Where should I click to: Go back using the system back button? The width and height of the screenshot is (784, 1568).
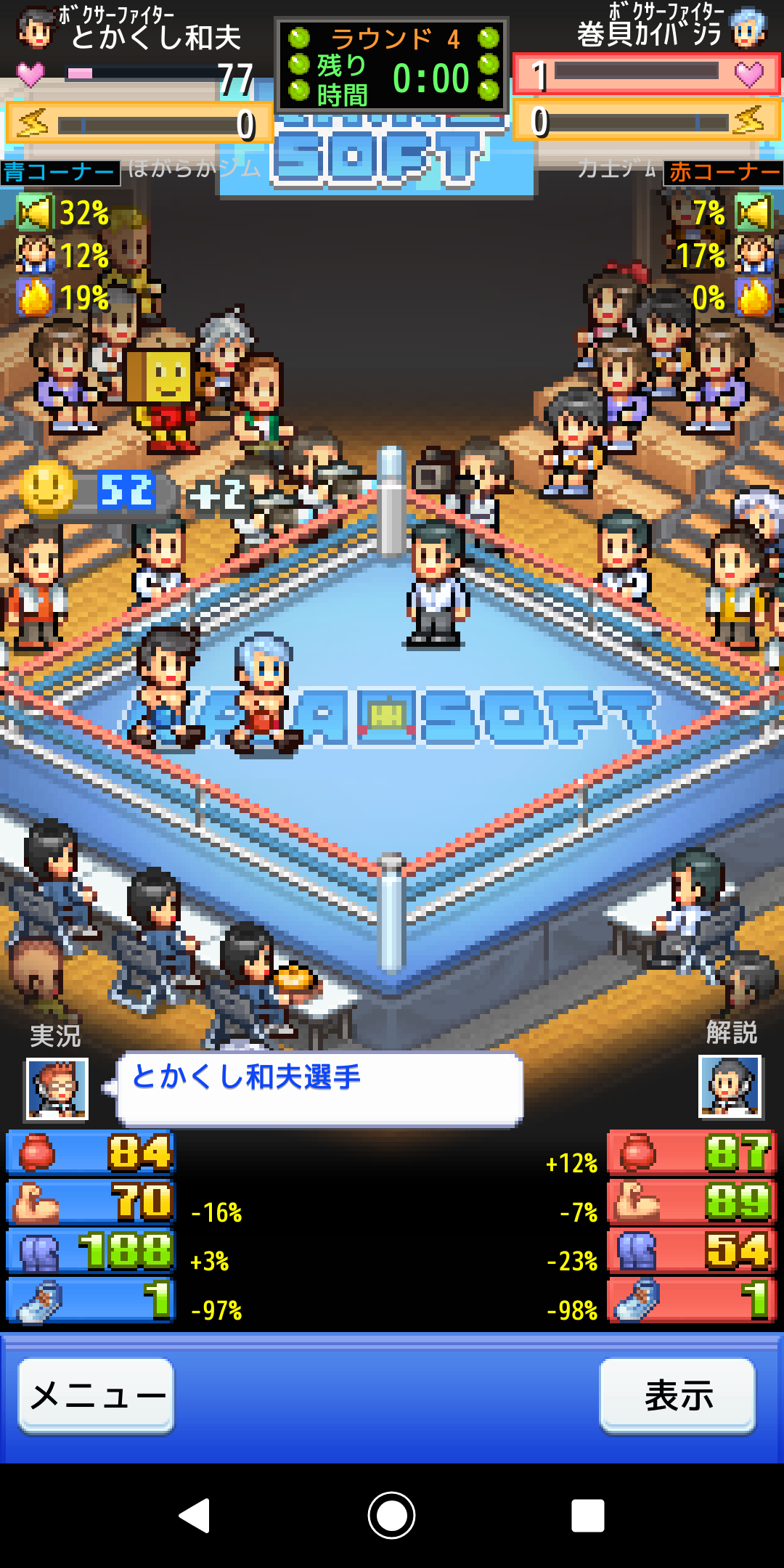pos(195,1516)
